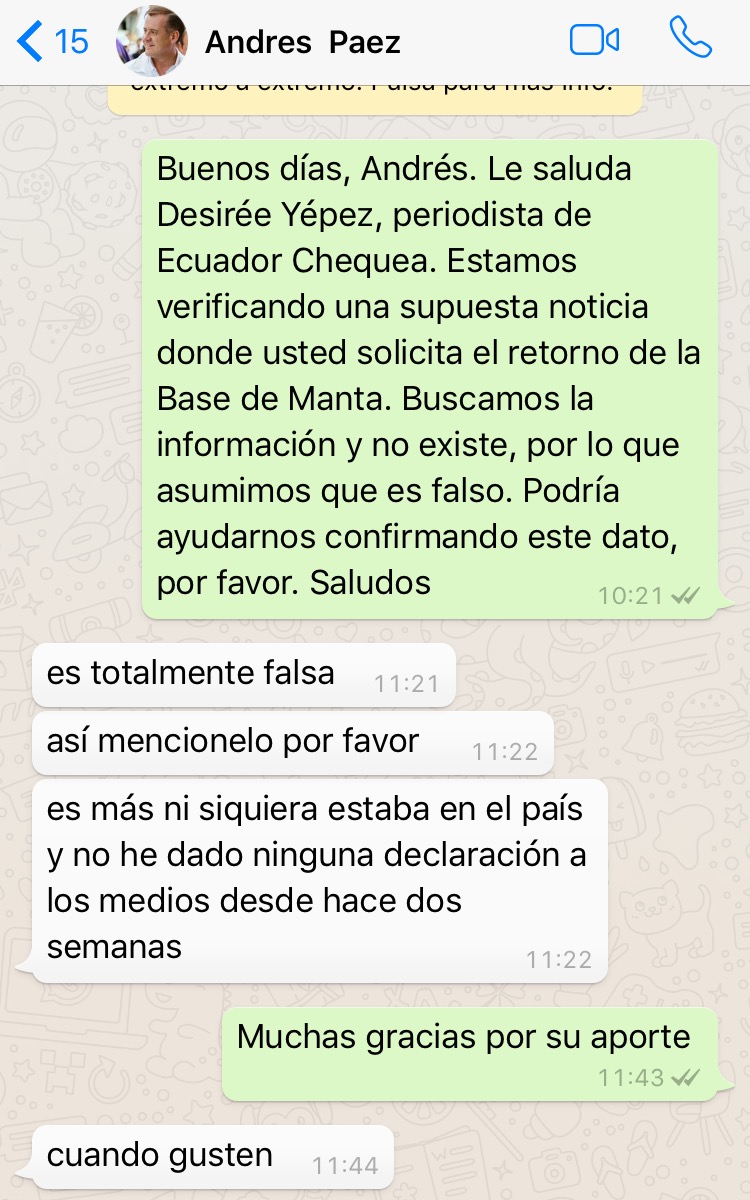750x1200 pixels.
Task: Start a video call with Andres Paez
Action: click(594, 40)
